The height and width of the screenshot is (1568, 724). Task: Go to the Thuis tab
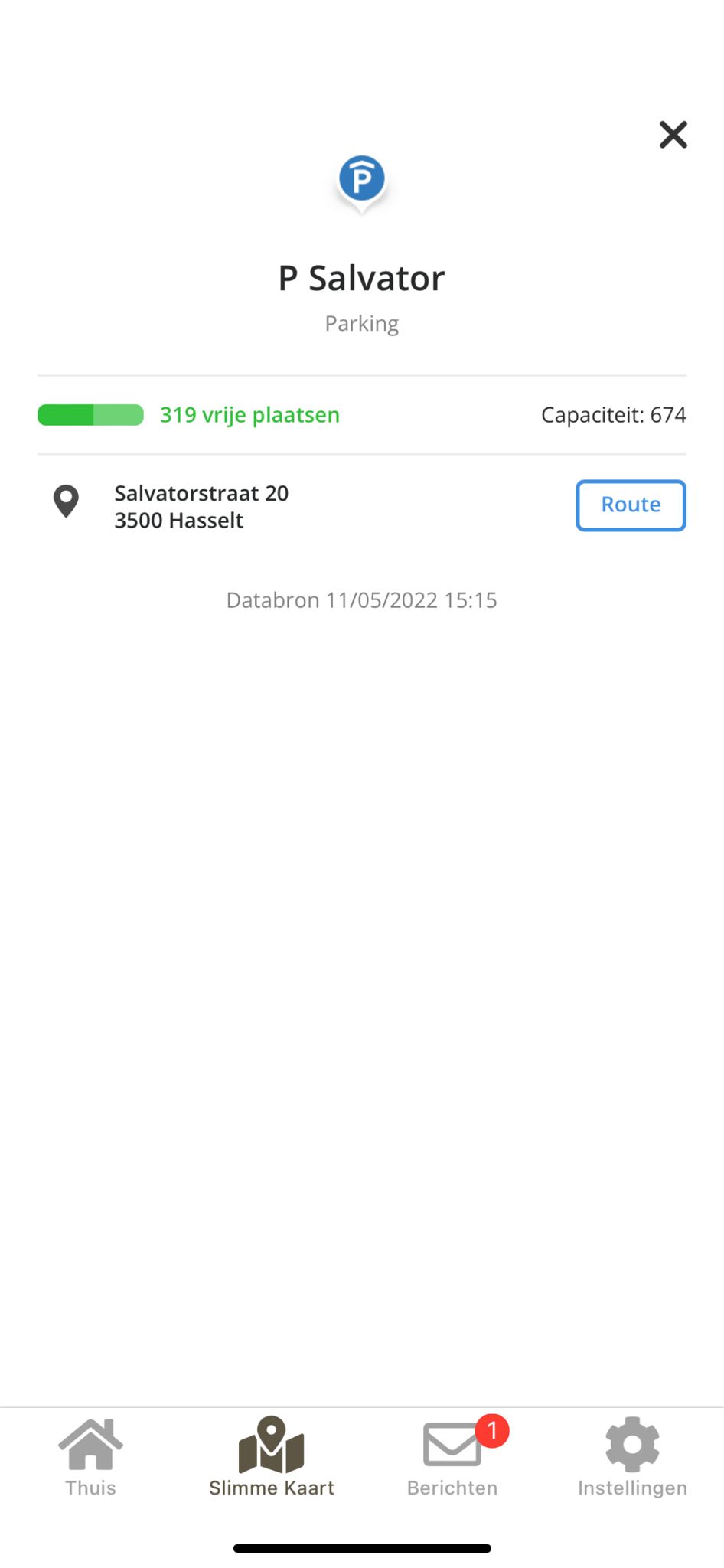(90, 1457)
